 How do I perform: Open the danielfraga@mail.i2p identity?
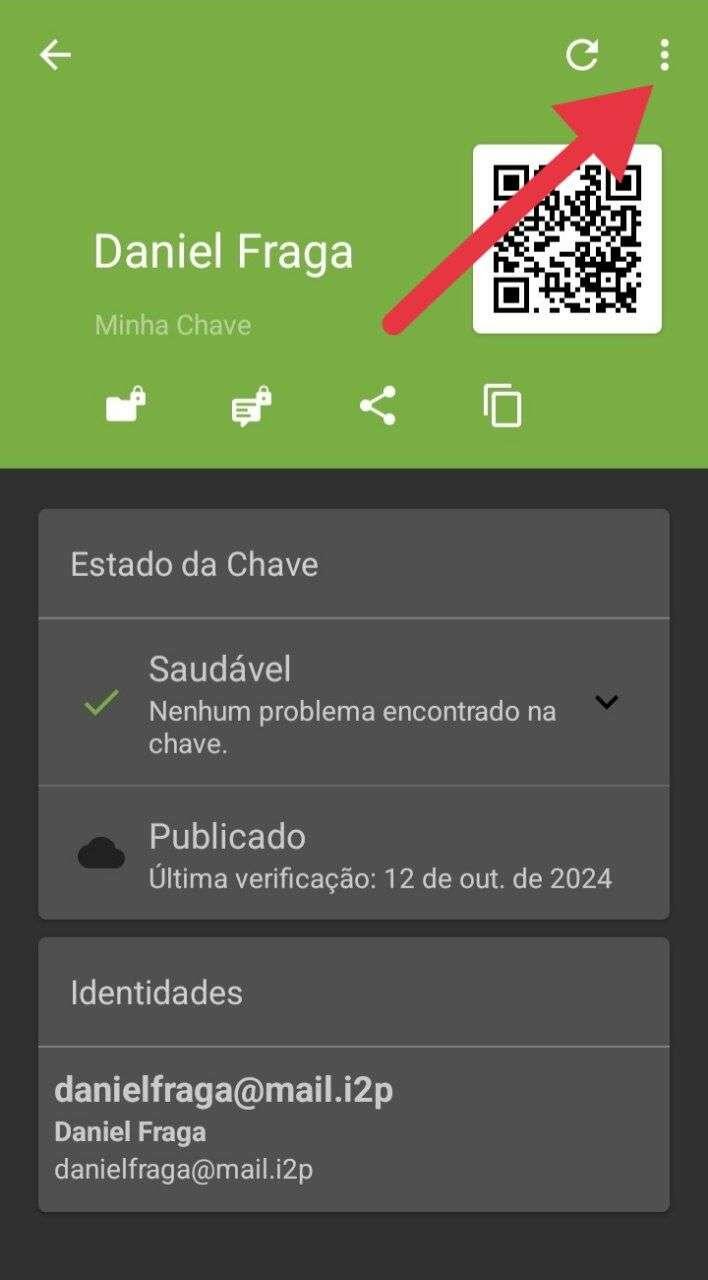[354, 1129]
